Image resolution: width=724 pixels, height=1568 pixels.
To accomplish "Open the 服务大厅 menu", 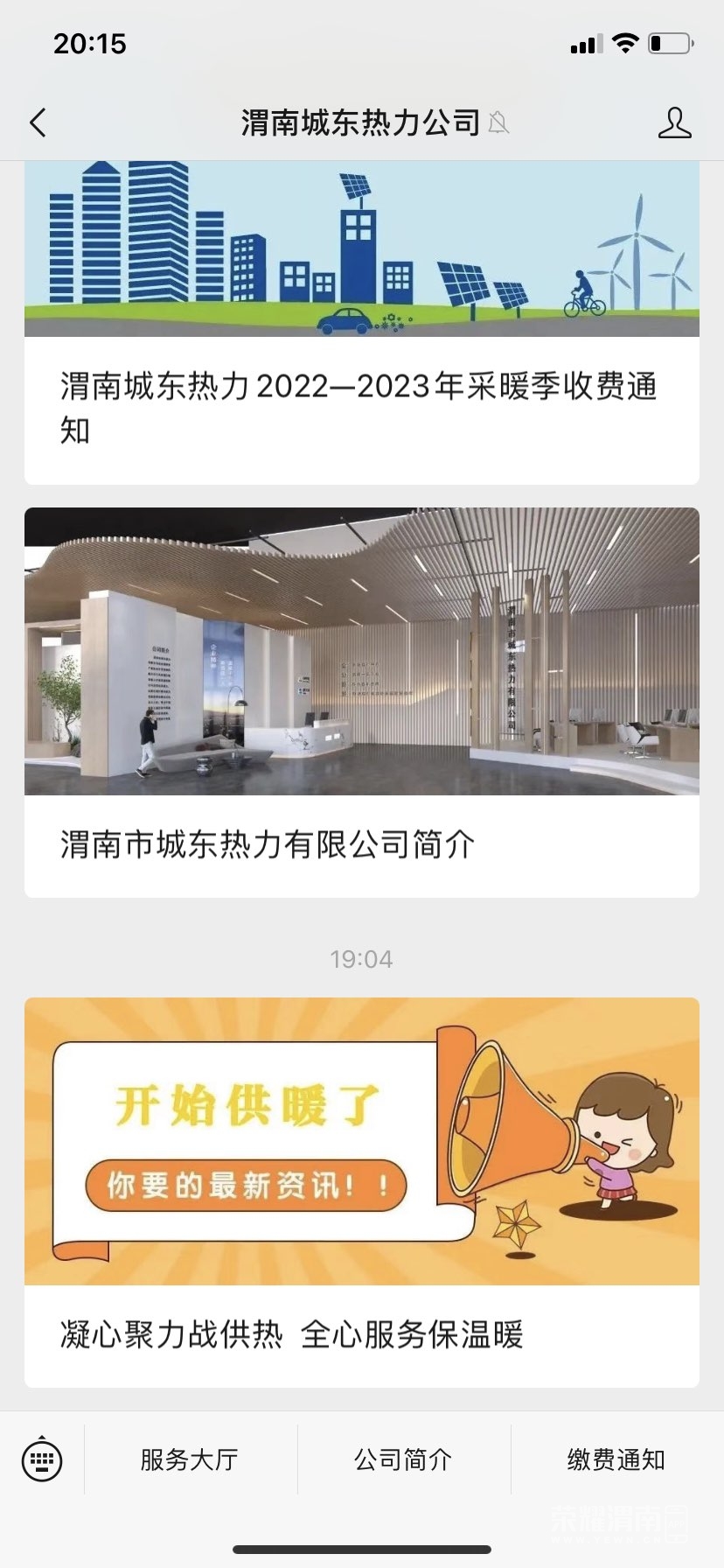I will point(190,1459).
